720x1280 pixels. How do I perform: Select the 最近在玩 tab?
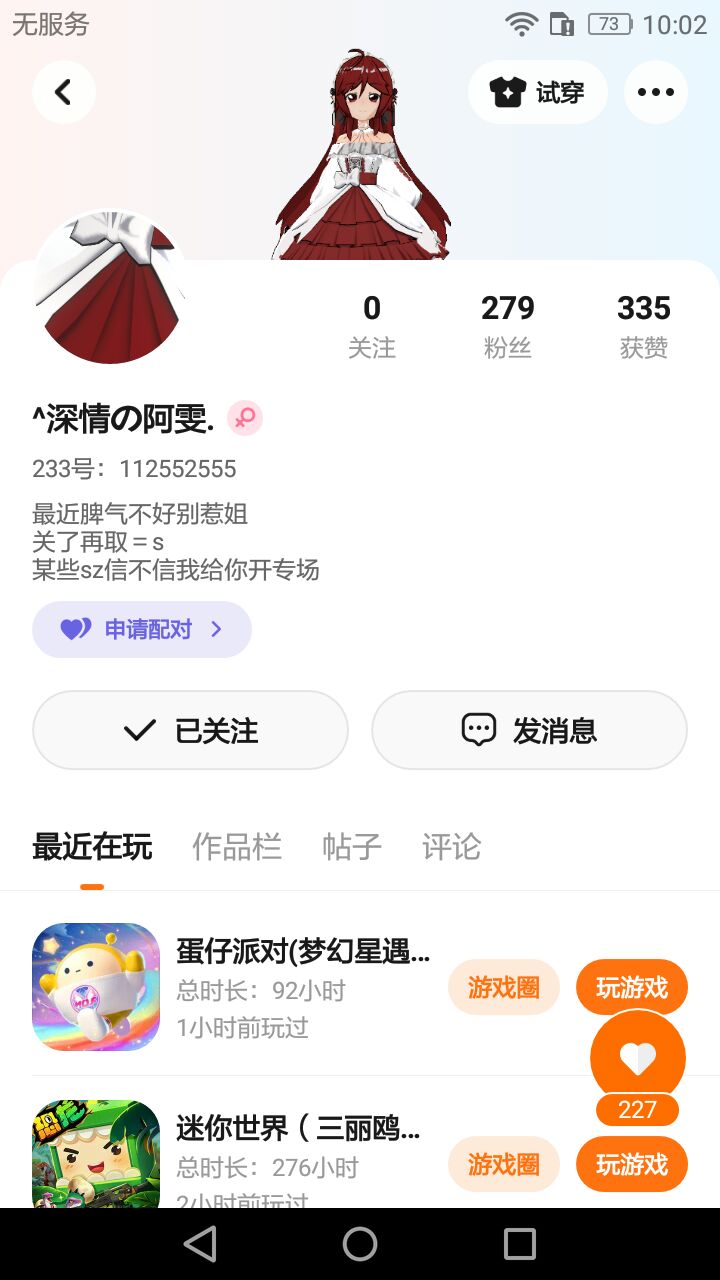point(92,847)
